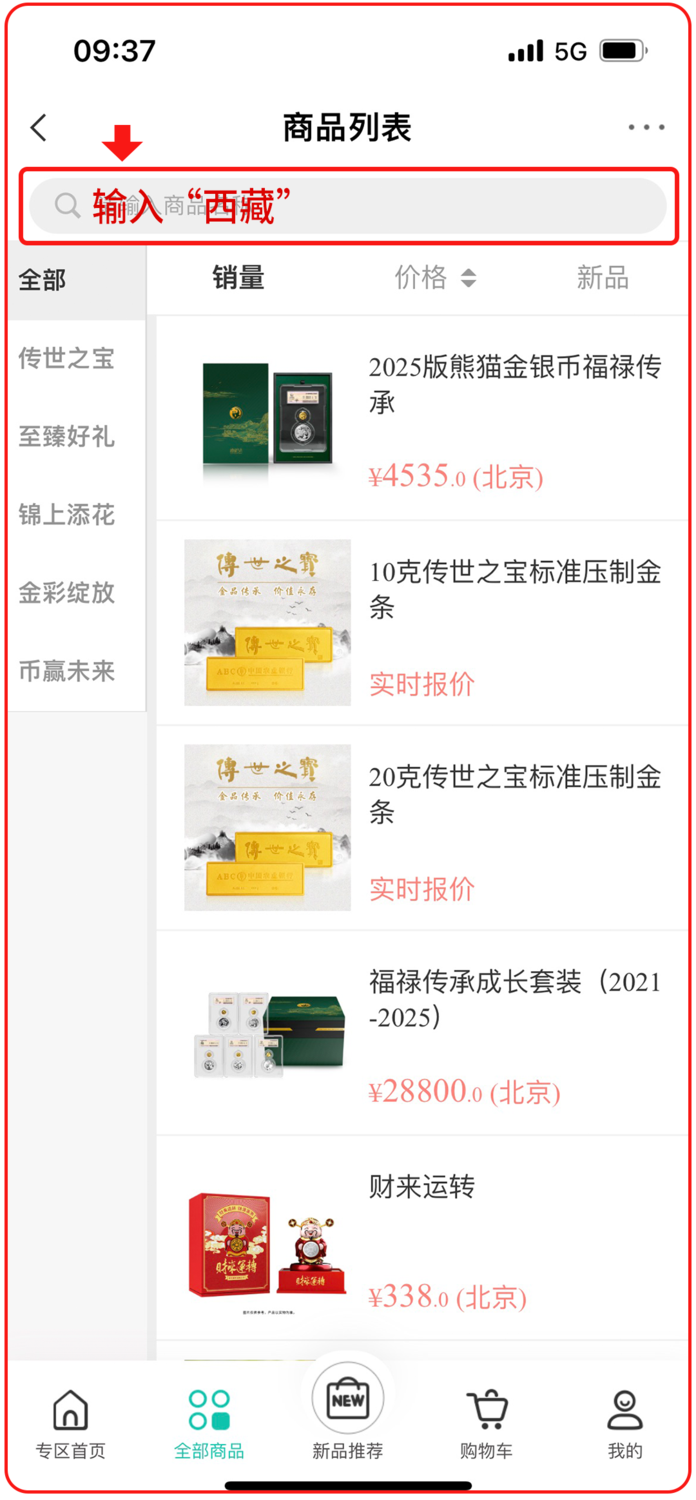The image size is (696, 1500).
Task: Open 新品推荐 tab
Action: click(347, 1420)
